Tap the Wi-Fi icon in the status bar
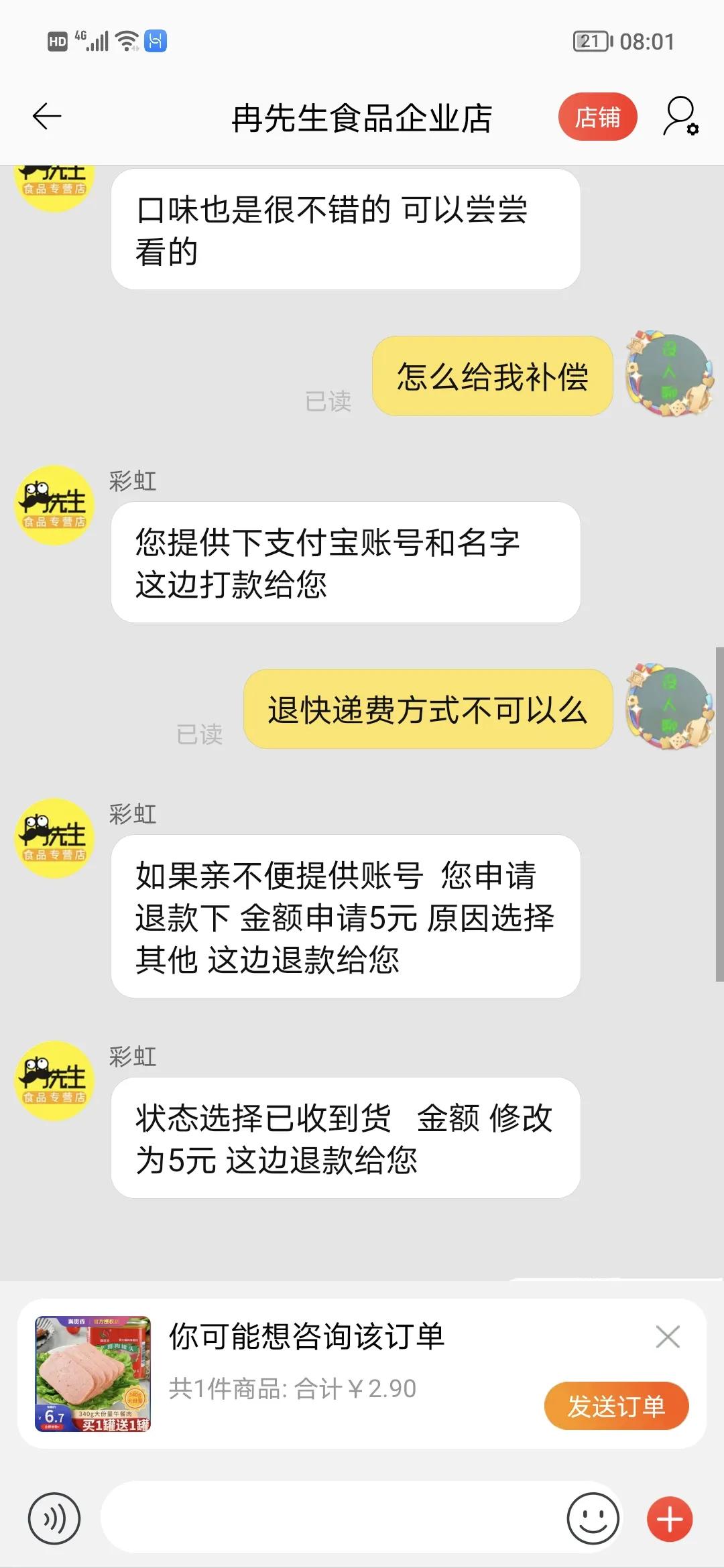724x1568 pixels. pyautogui.click(x=124, y=42)
